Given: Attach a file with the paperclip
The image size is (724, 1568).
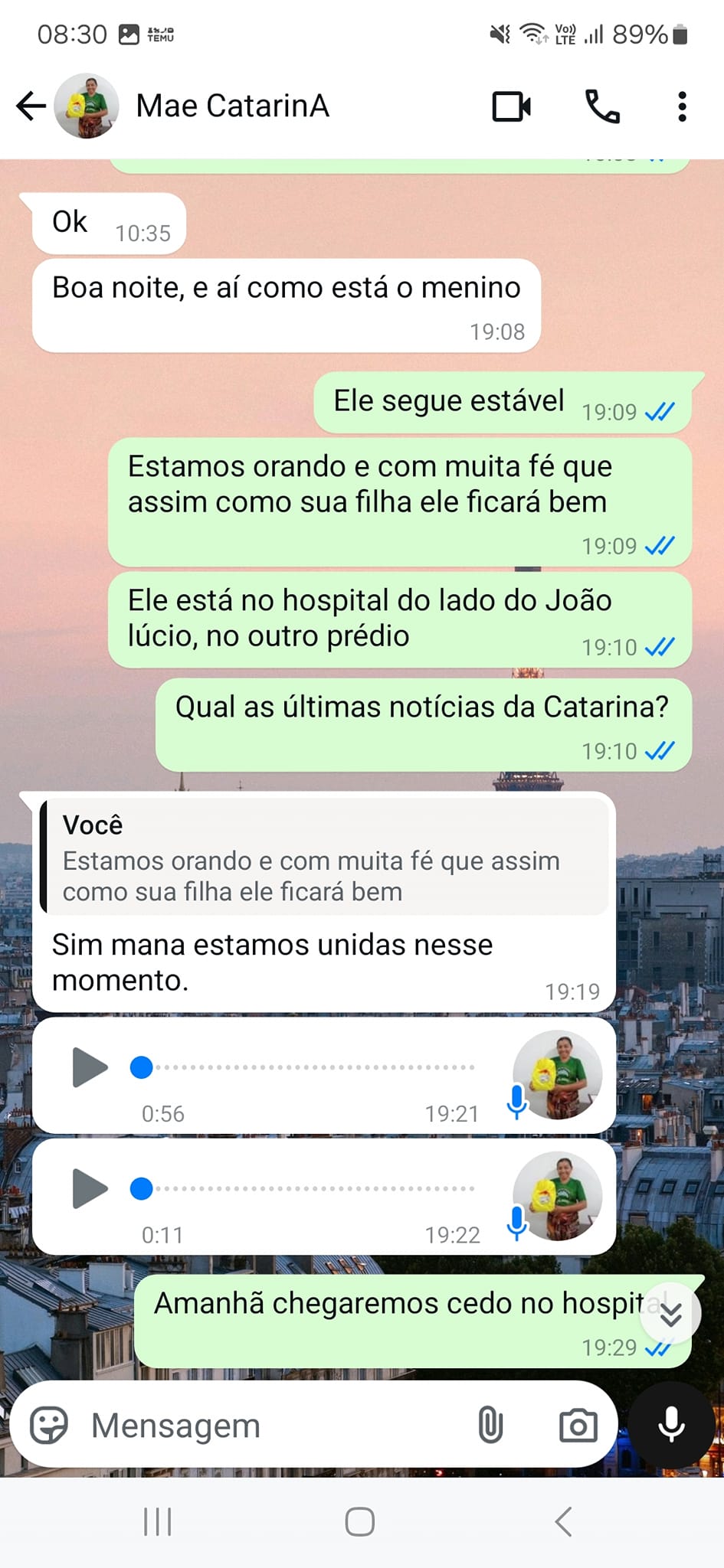Looking at the screenshot, I should 490,1426.
